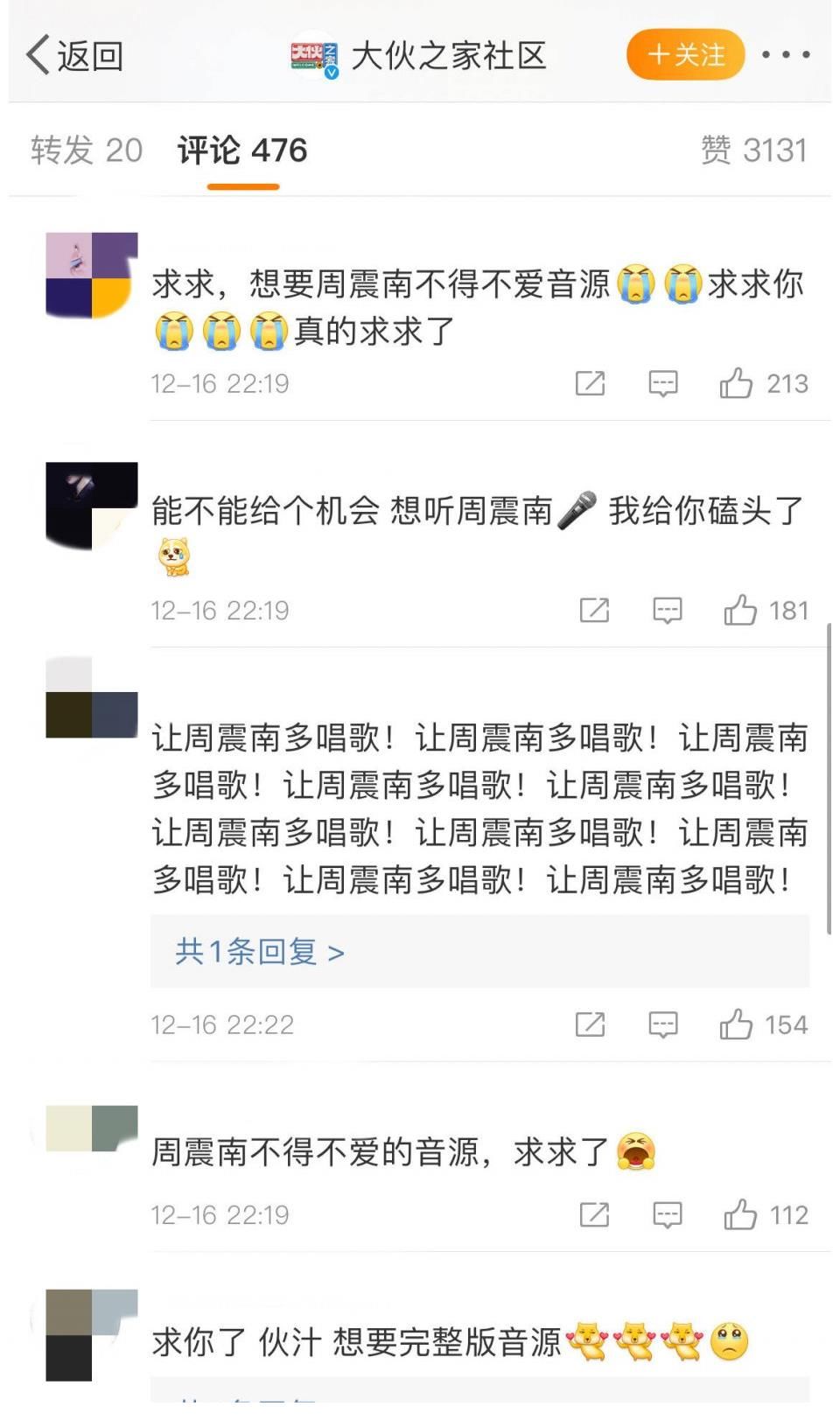The width and height of the screenshot is (840, 1420).
Task: Open the community 大伙之家社区 title link
Action: tap(448, 54)
